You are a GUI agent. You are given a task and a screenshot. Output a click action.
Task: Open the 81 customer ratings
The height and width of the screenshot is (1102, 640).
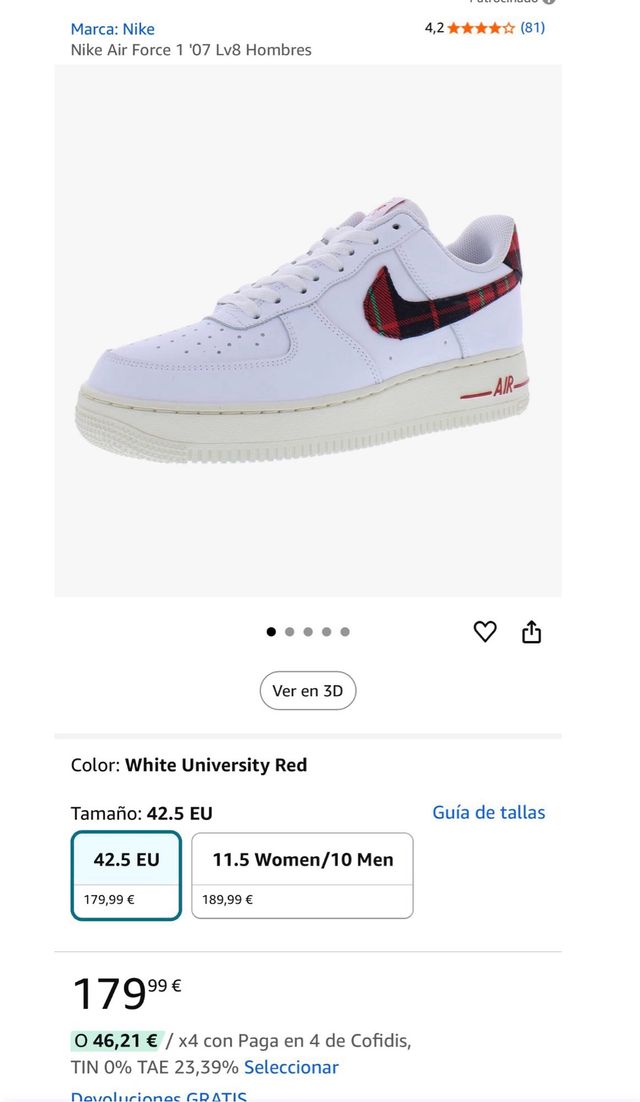(532, 28)
